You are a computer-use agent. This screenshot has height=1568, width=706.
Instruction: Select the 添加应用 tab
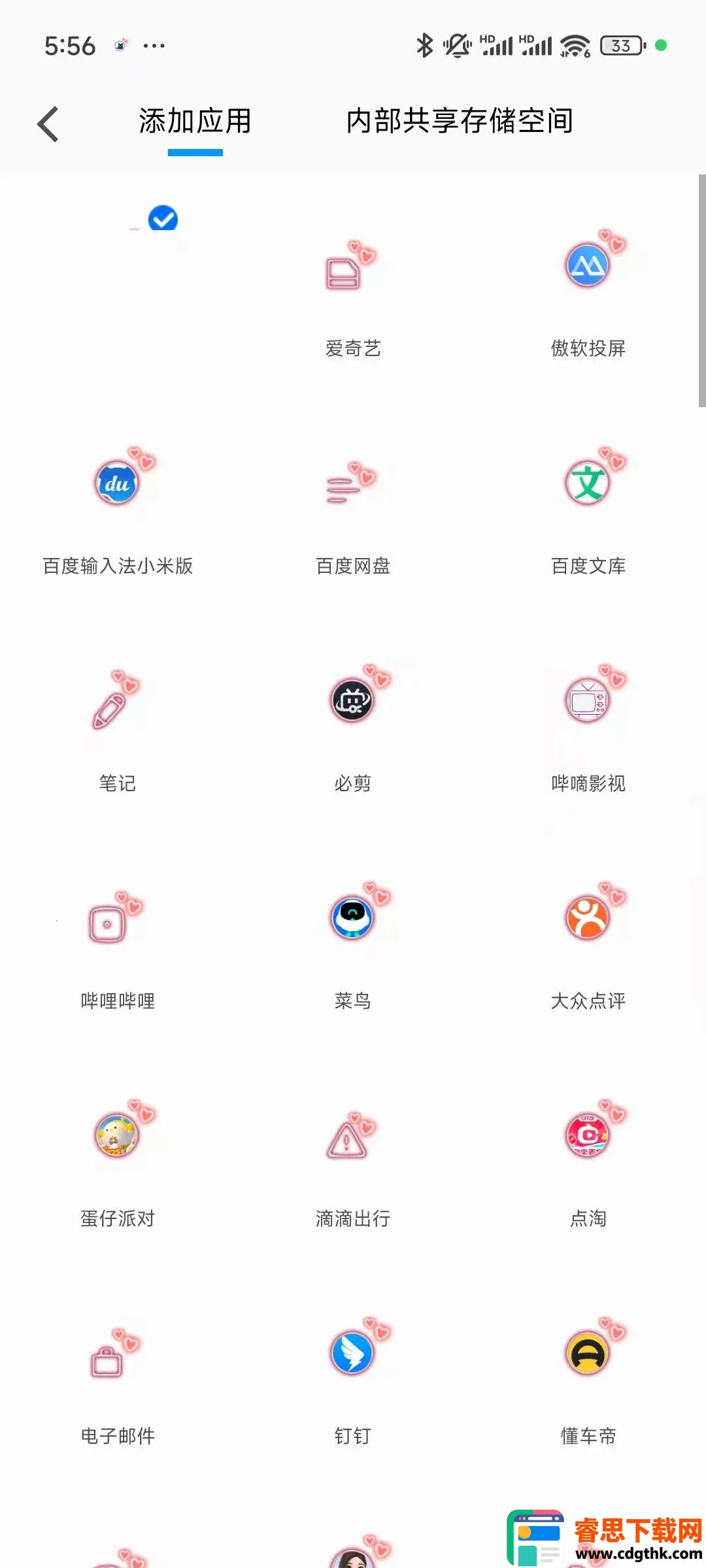pyautogui.click(x=195, y=122)
